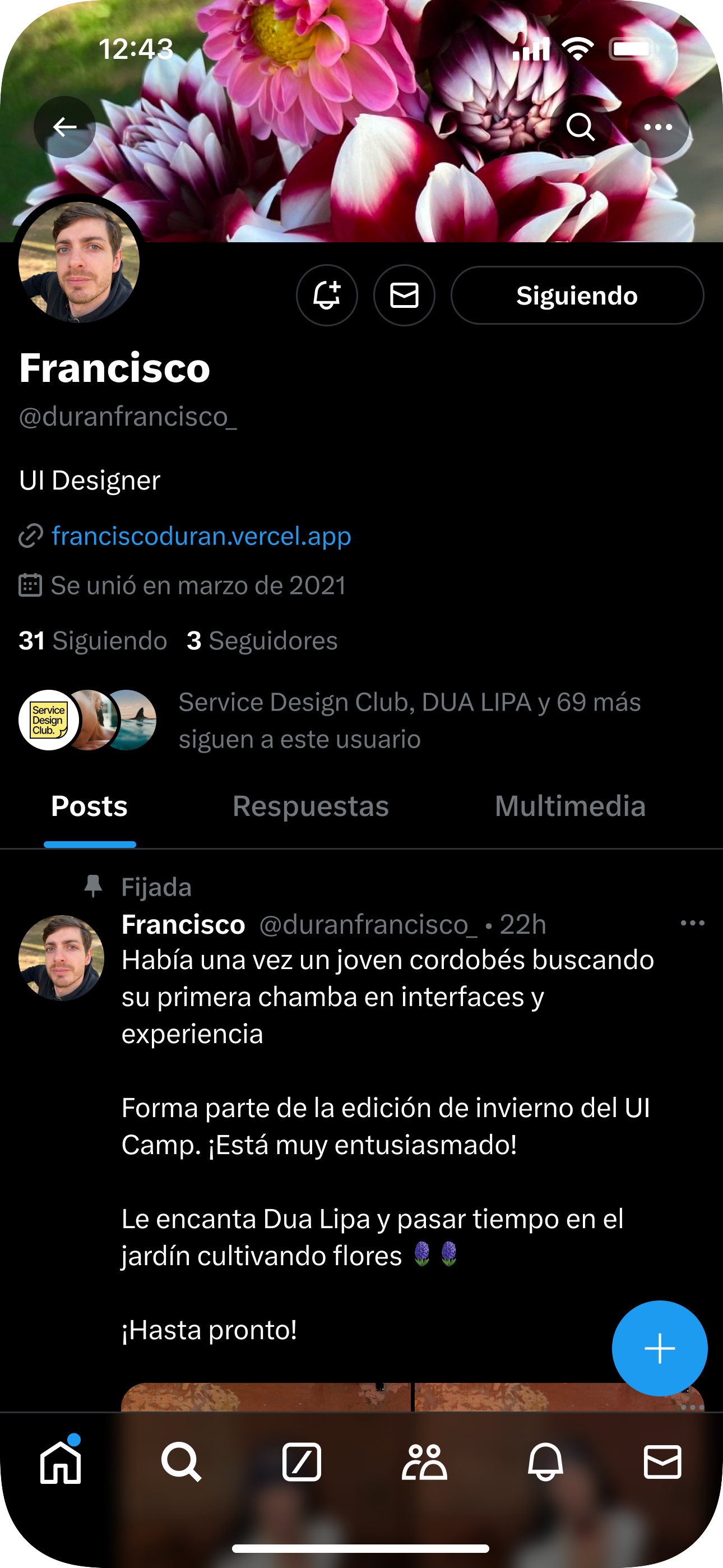Turn on post notifications for Francisco

pyautogui.click(x=327, y=295)
